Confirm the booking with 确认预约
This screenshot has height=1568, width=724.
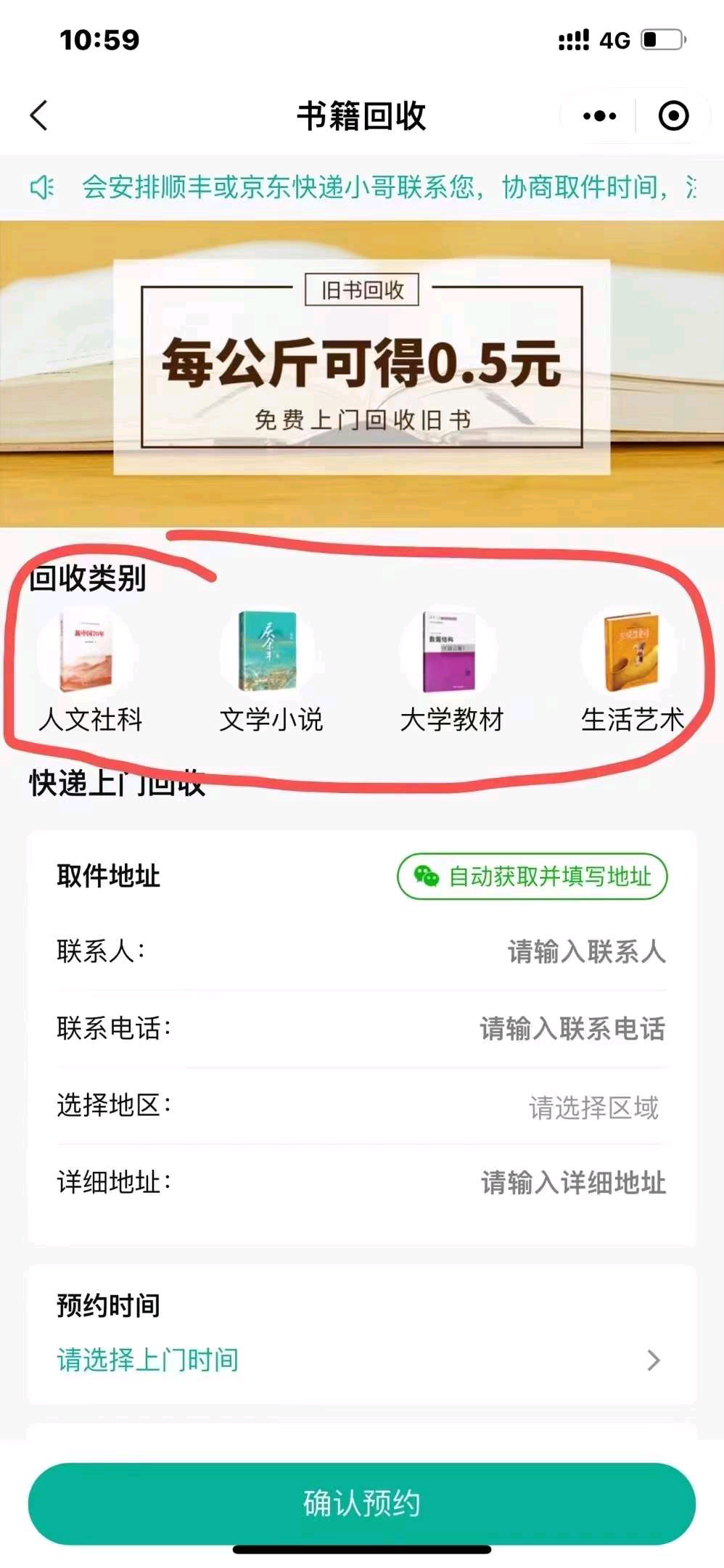(x=361, y=1503)
